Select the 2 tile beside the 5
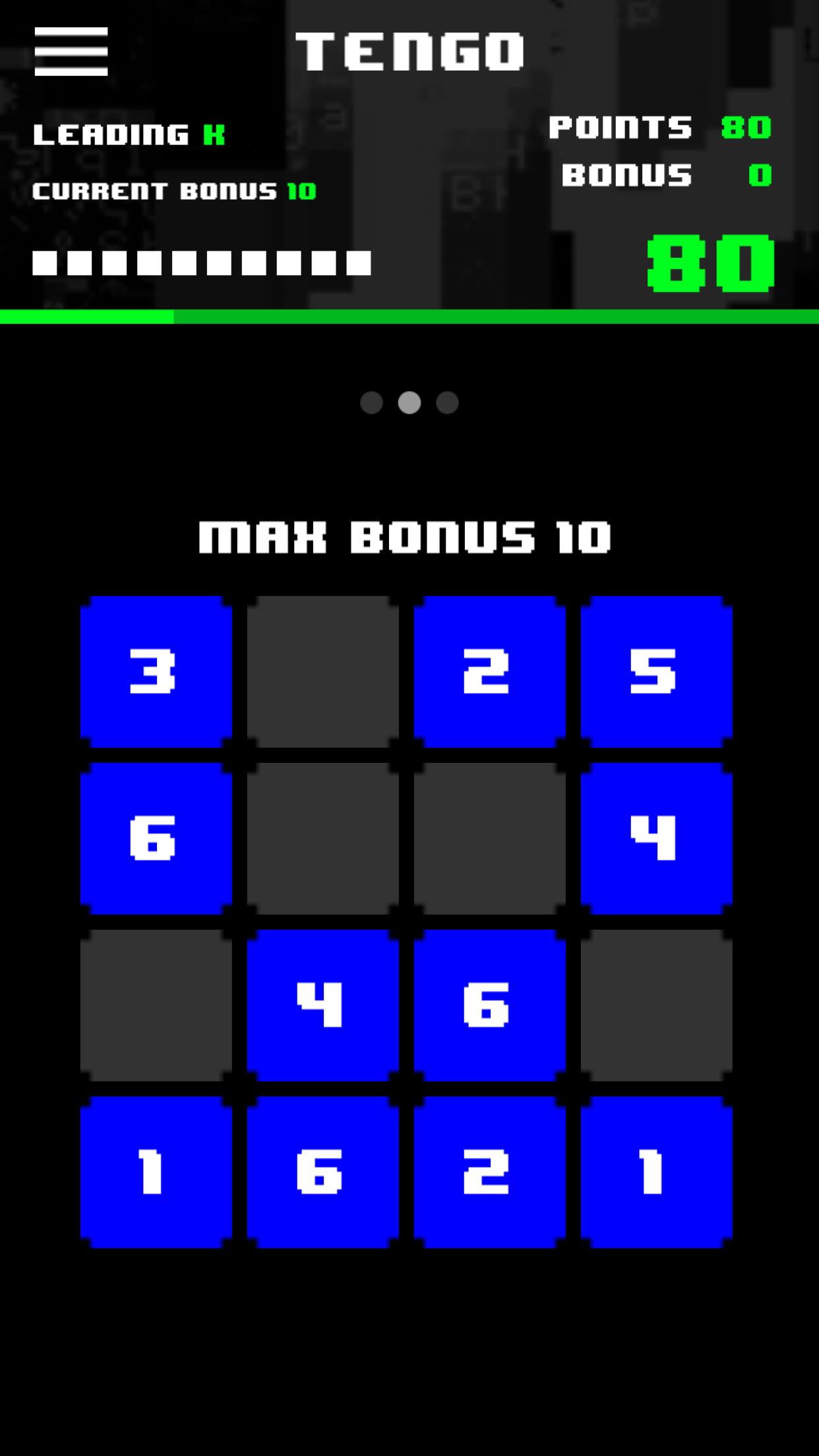 489,671
